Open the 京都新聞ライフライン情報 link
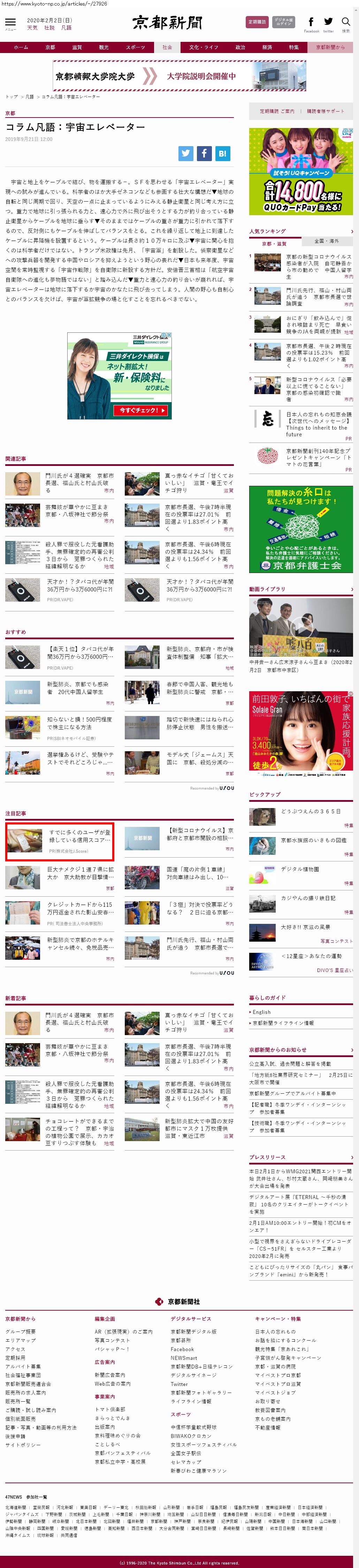 283,1023
